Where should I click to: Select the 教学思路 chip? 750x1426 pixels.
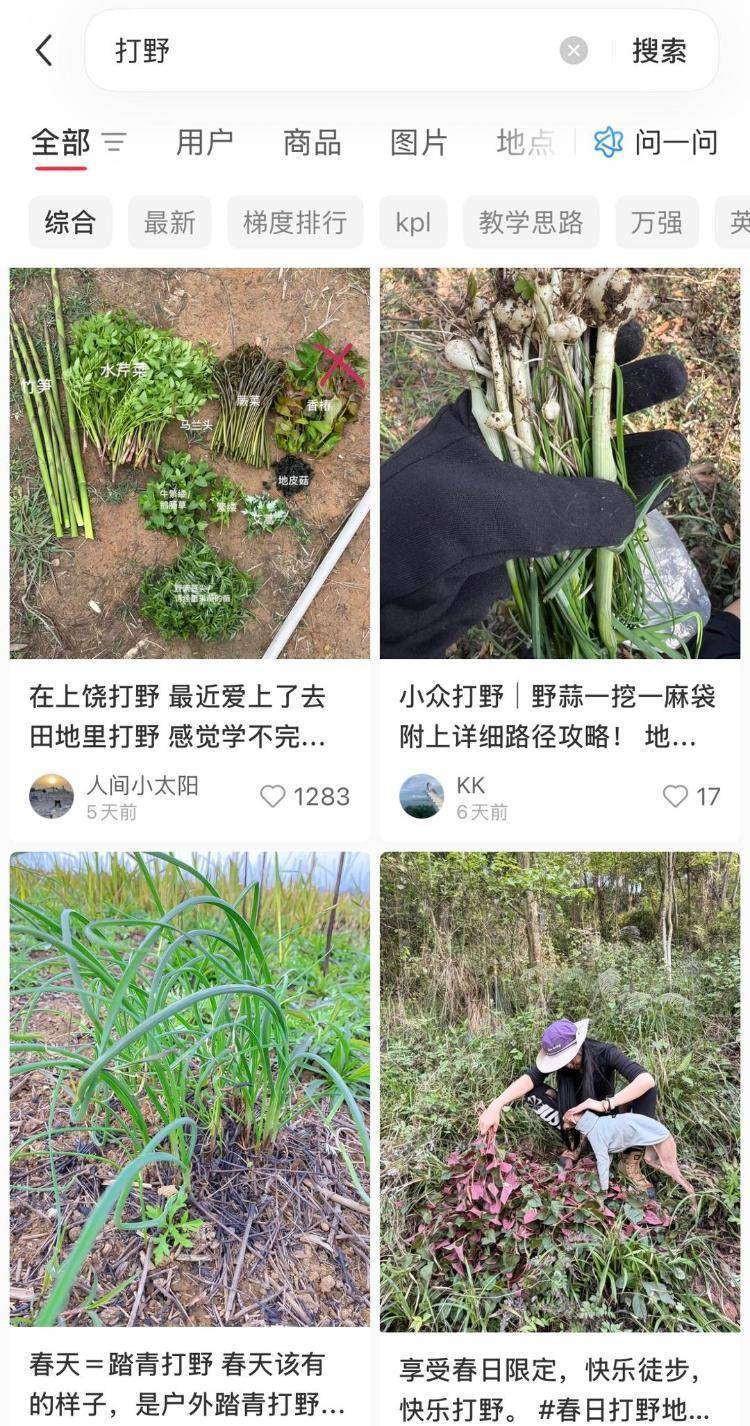click(x=531, y=222)
